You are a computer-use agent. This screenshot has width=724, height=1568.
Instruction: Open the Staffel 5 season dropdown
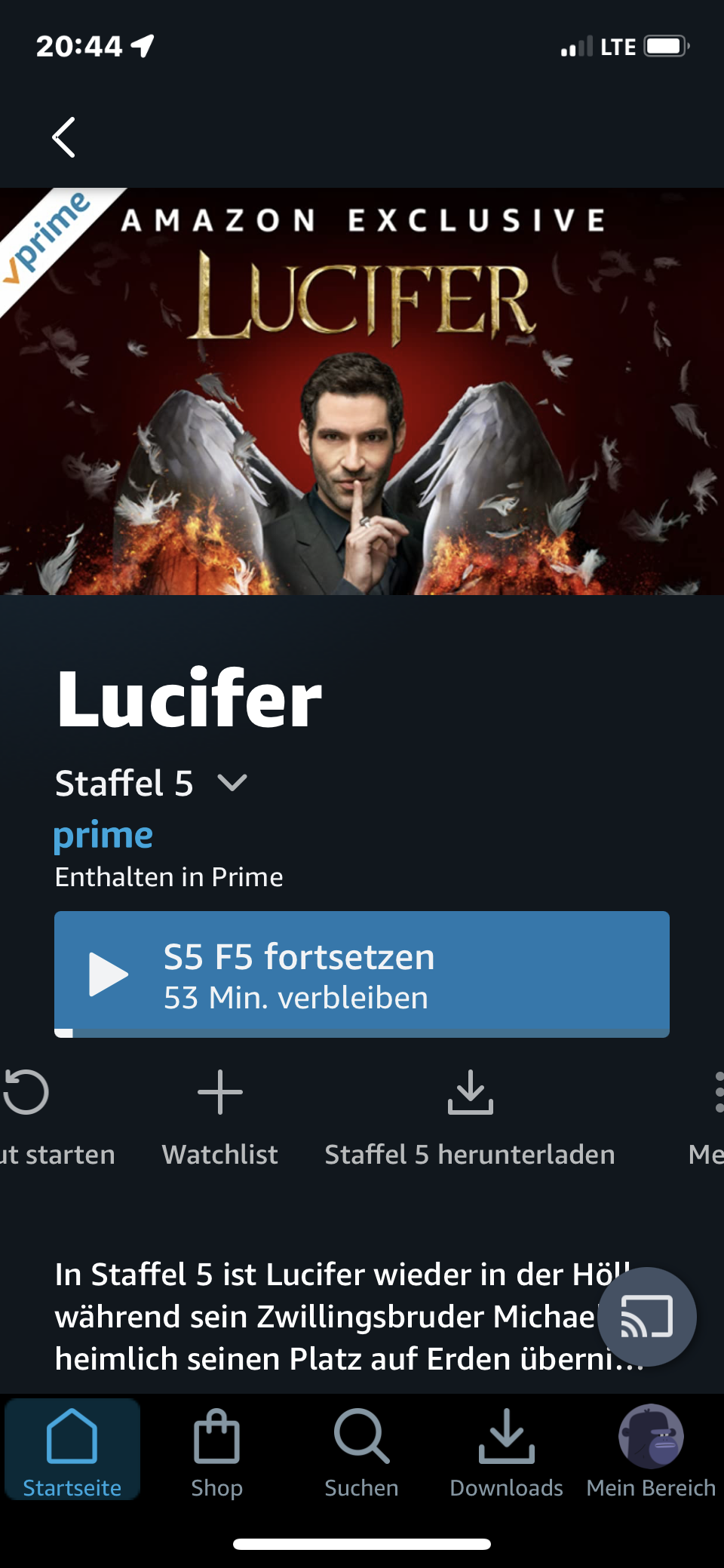(x=151, y=783)
